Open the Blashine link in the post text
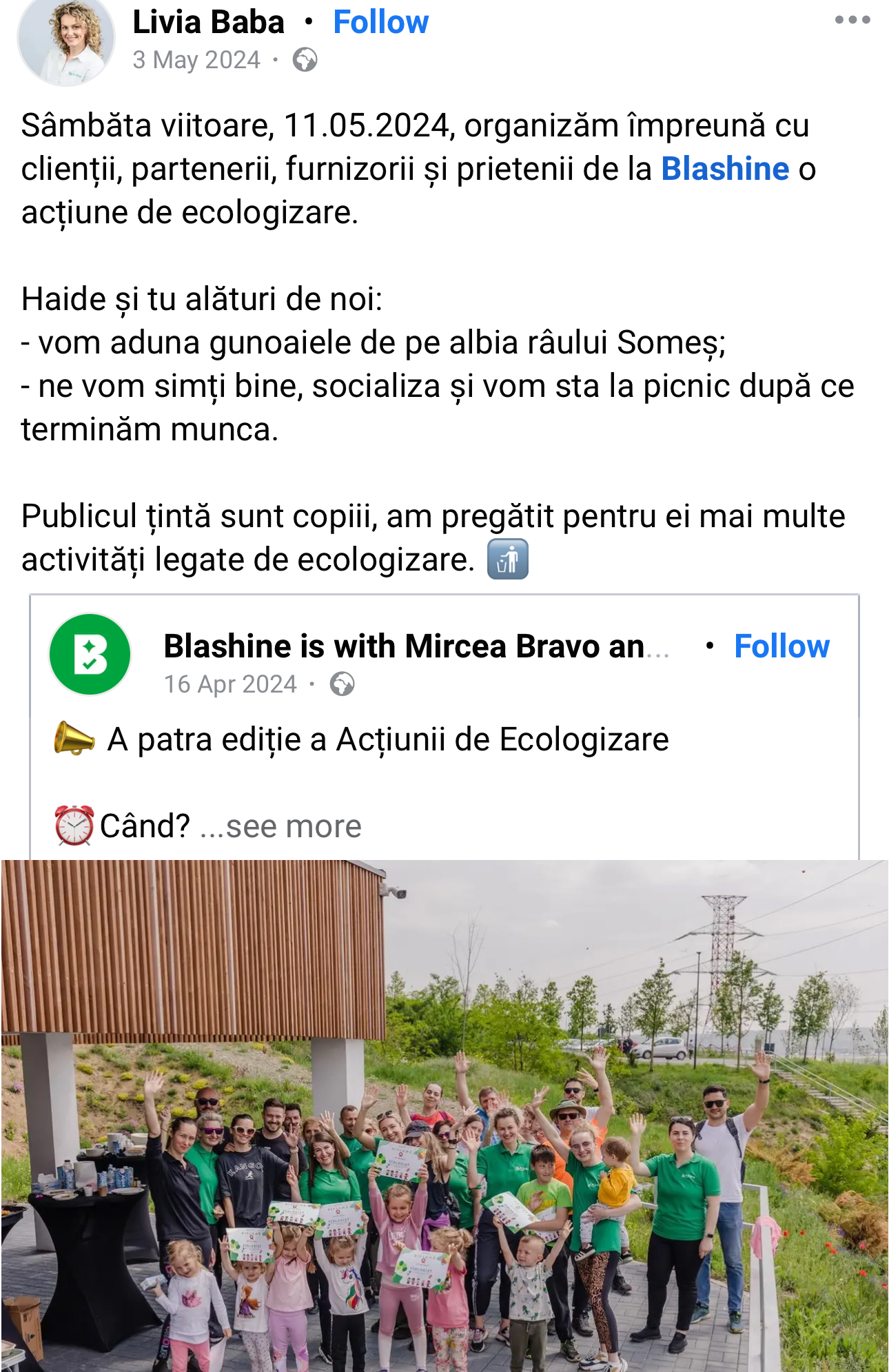The width and height of the screenshot is (889, 1372). 725,170
